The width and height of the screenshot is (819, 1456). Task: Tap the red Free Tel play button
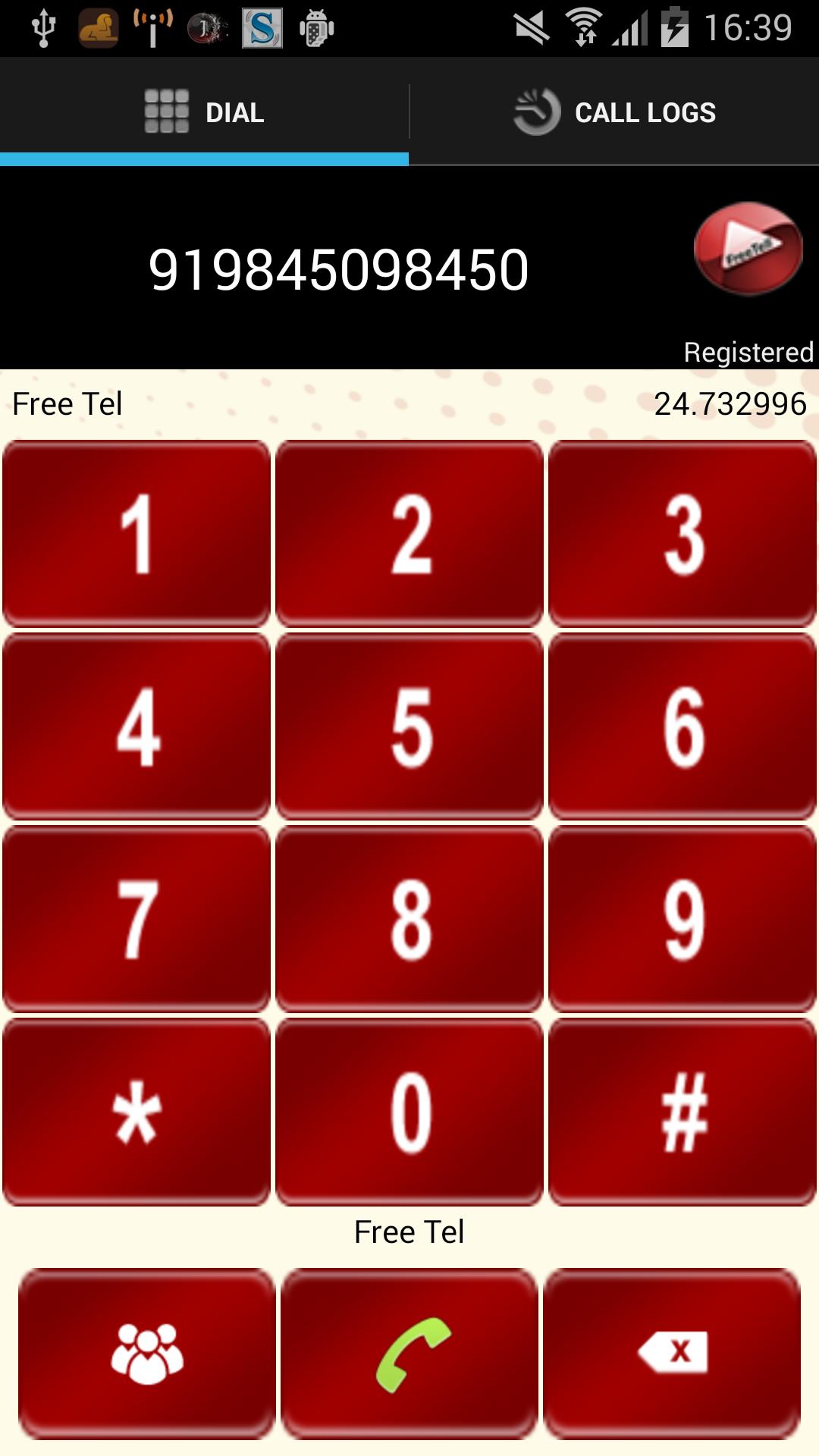click(748, 248)
